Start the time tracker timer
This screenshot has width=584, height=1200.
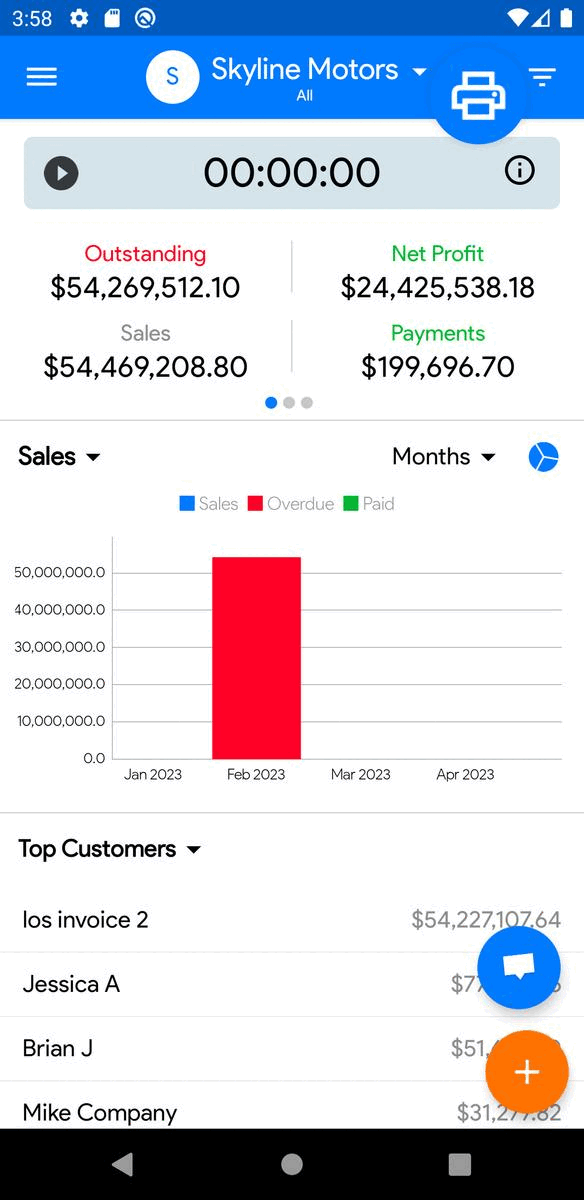point(61,173)
